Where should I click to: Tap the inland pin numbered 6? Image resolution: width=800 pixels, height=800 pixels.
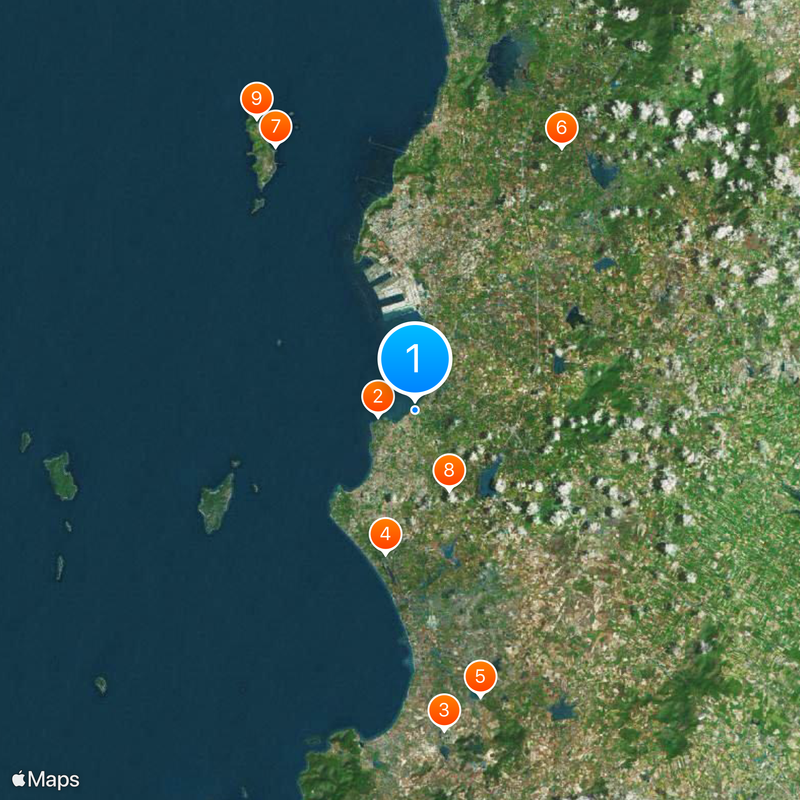(x=561, y=127)
